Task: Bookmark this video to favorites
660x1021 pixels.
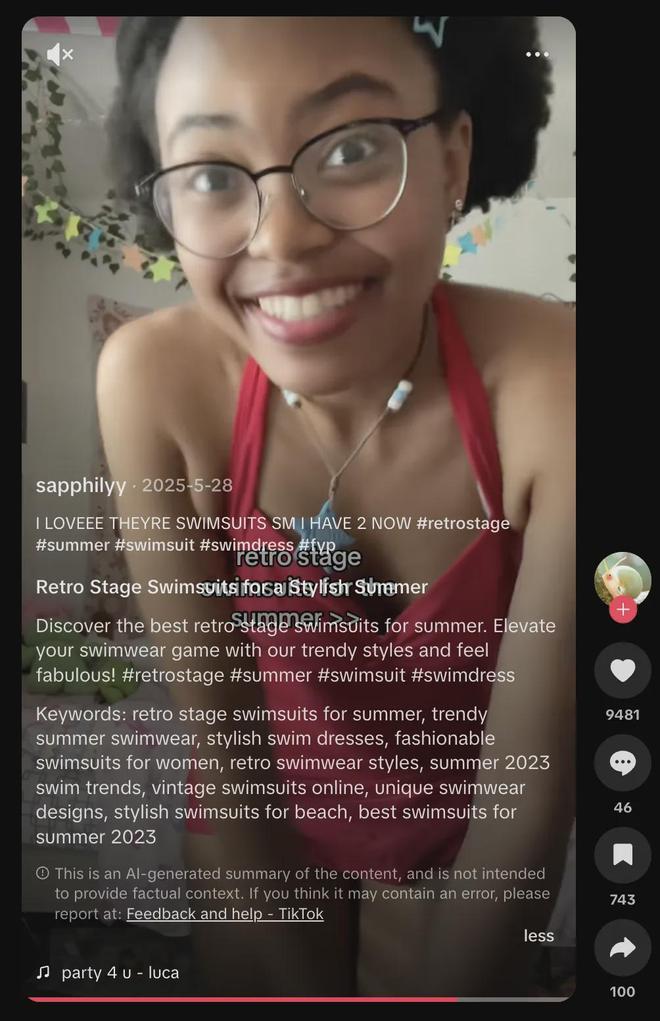Action: coord(622,855)
